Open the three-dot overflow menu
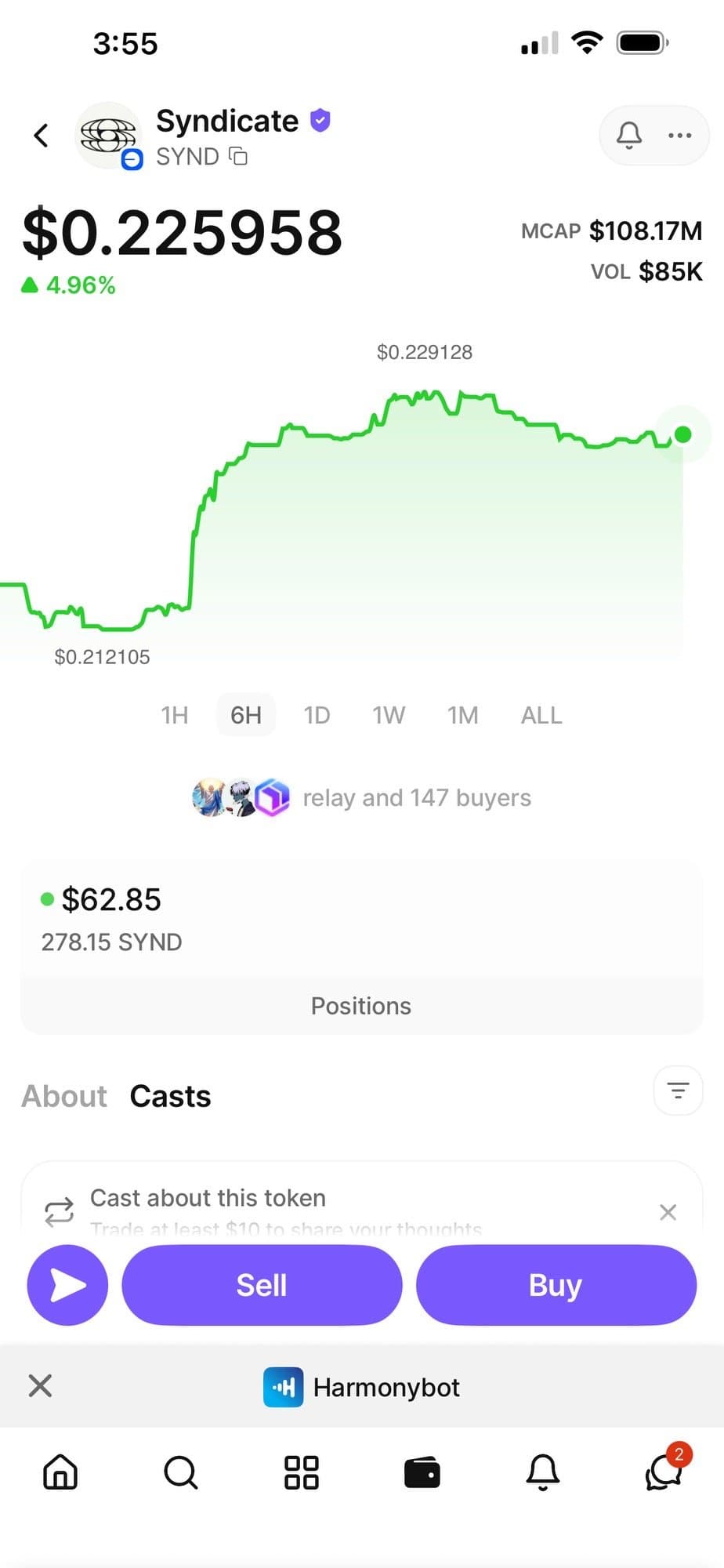The image size is (724, 1568). [x=679, y=136]
